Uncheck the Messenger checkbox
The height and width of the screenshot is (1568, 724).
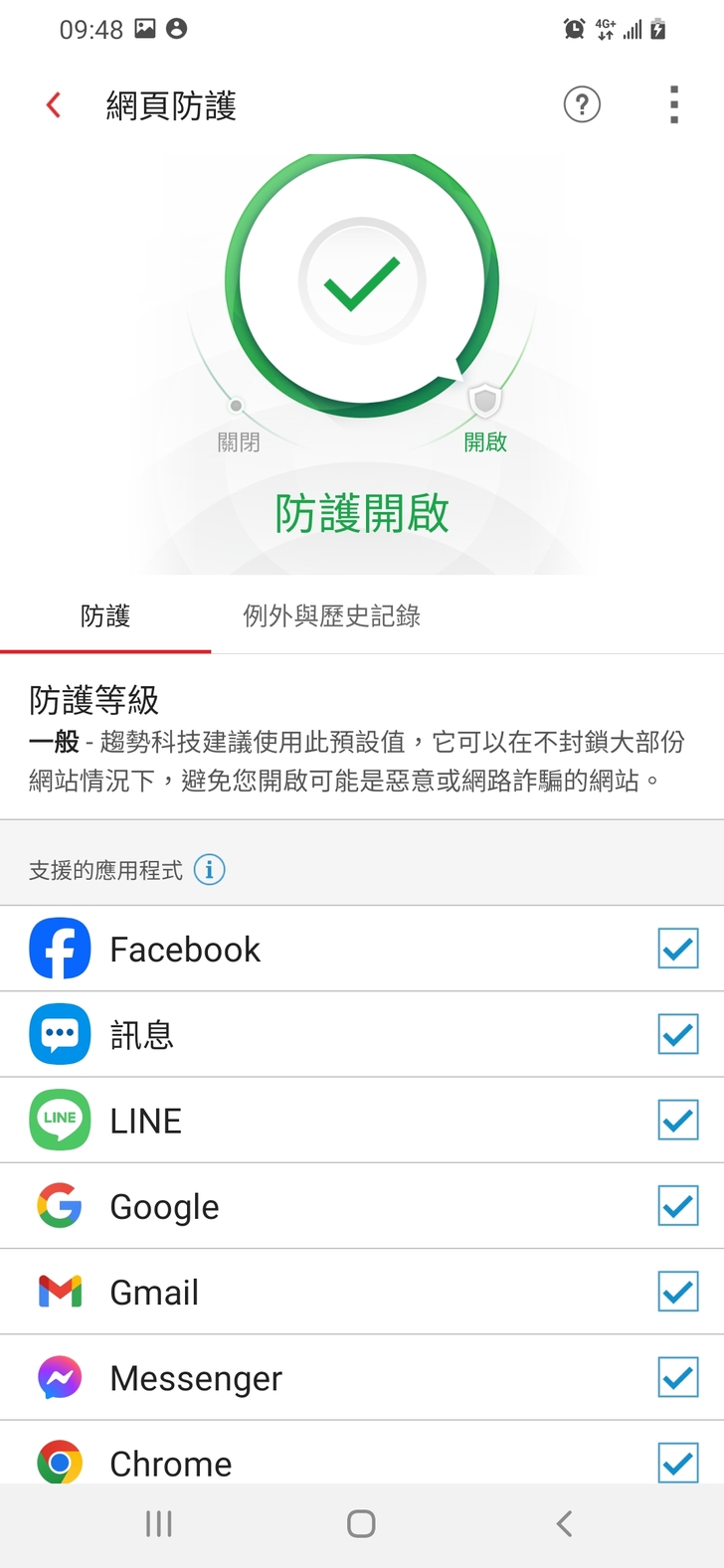point(678,1377)
